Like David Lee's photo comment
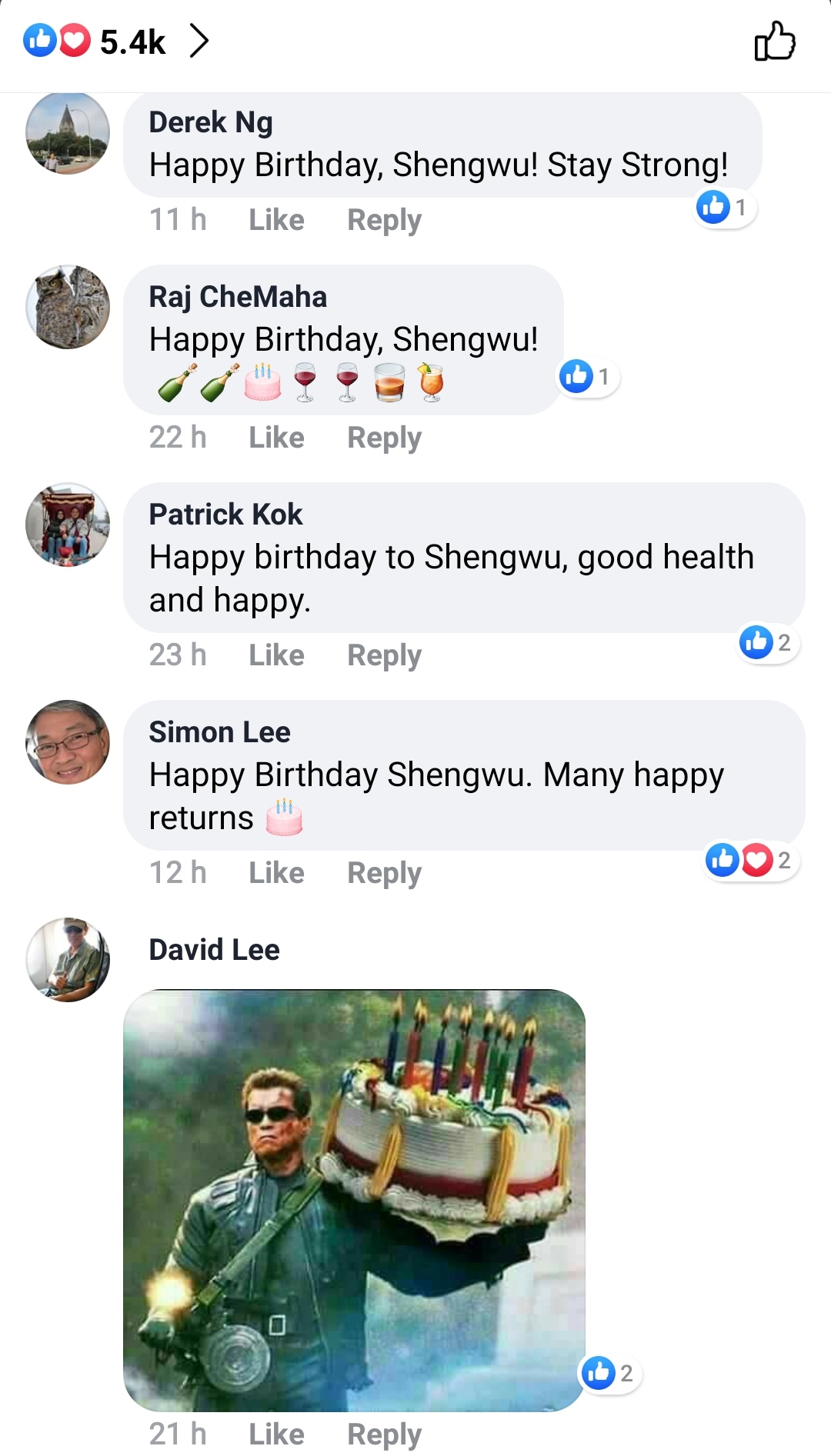Image resolution: width=831 pixels, height=1456 pixels. coord(276,1434)
